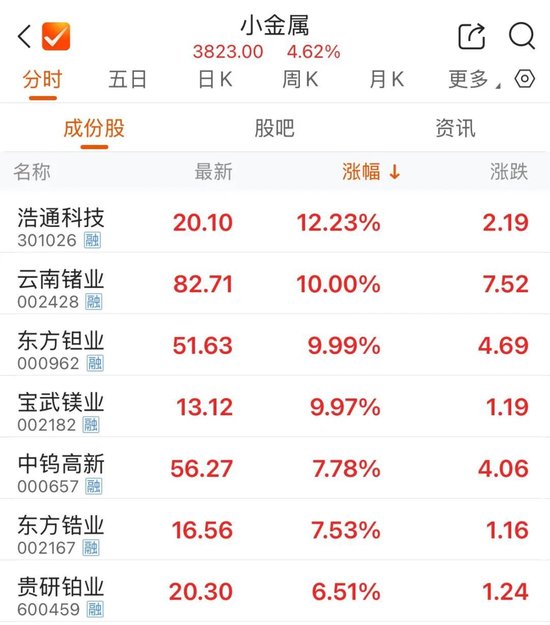Sort list by 涨幅 column

pos(371,172)
